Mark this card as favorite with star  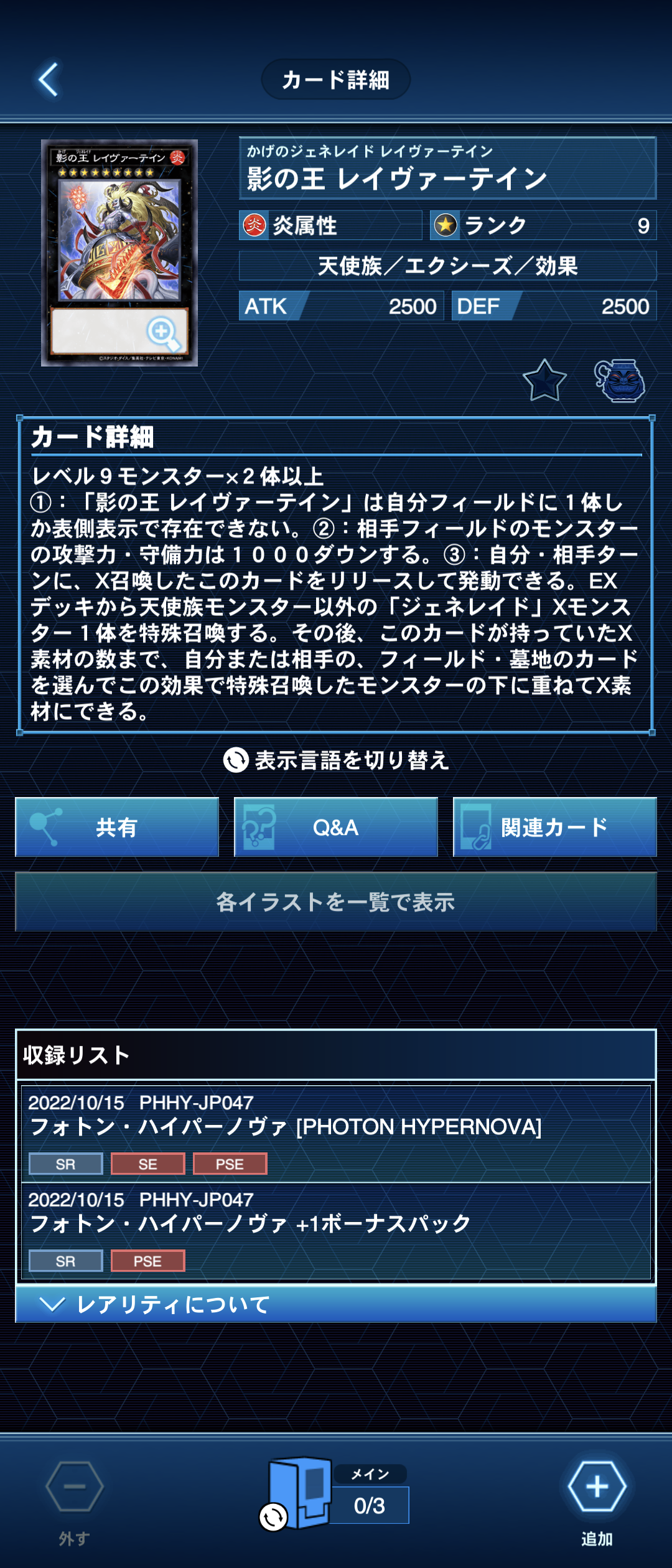[x=544, y=380]
